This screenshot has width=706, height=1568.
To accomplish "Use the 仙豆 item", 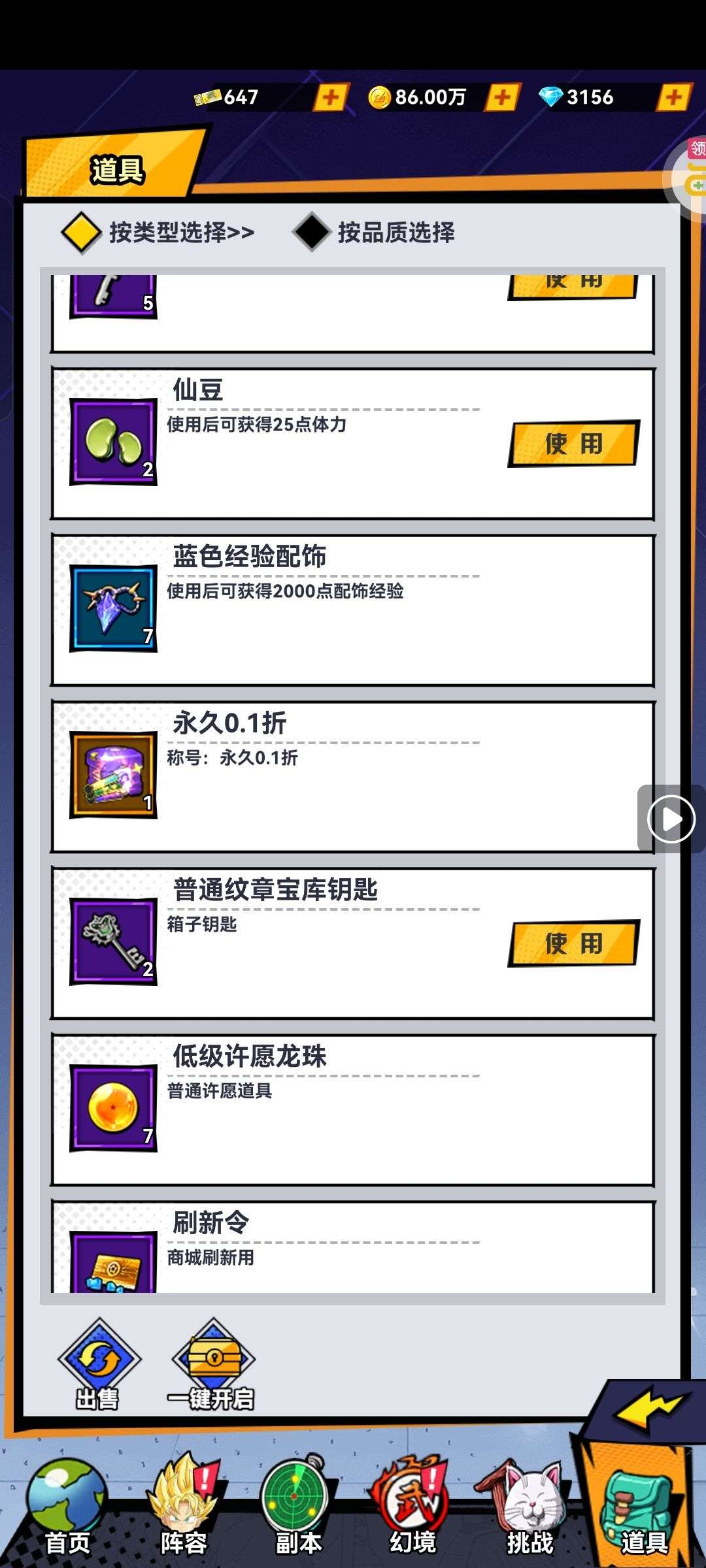I will pos(574,444).
